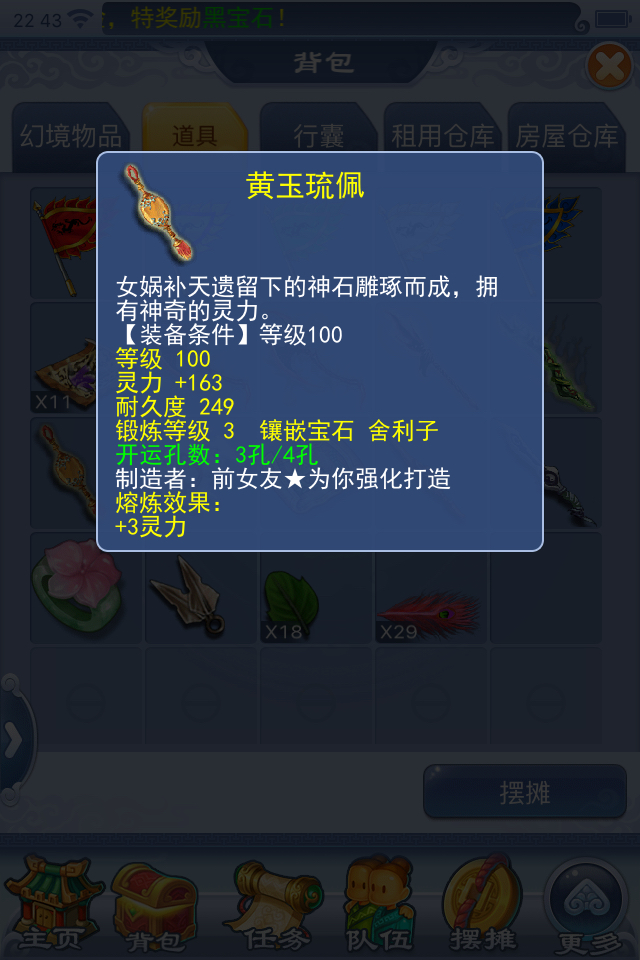Open the 任务 quest menu
Viewport: 640px width, 960px height.
coord(266,903)
